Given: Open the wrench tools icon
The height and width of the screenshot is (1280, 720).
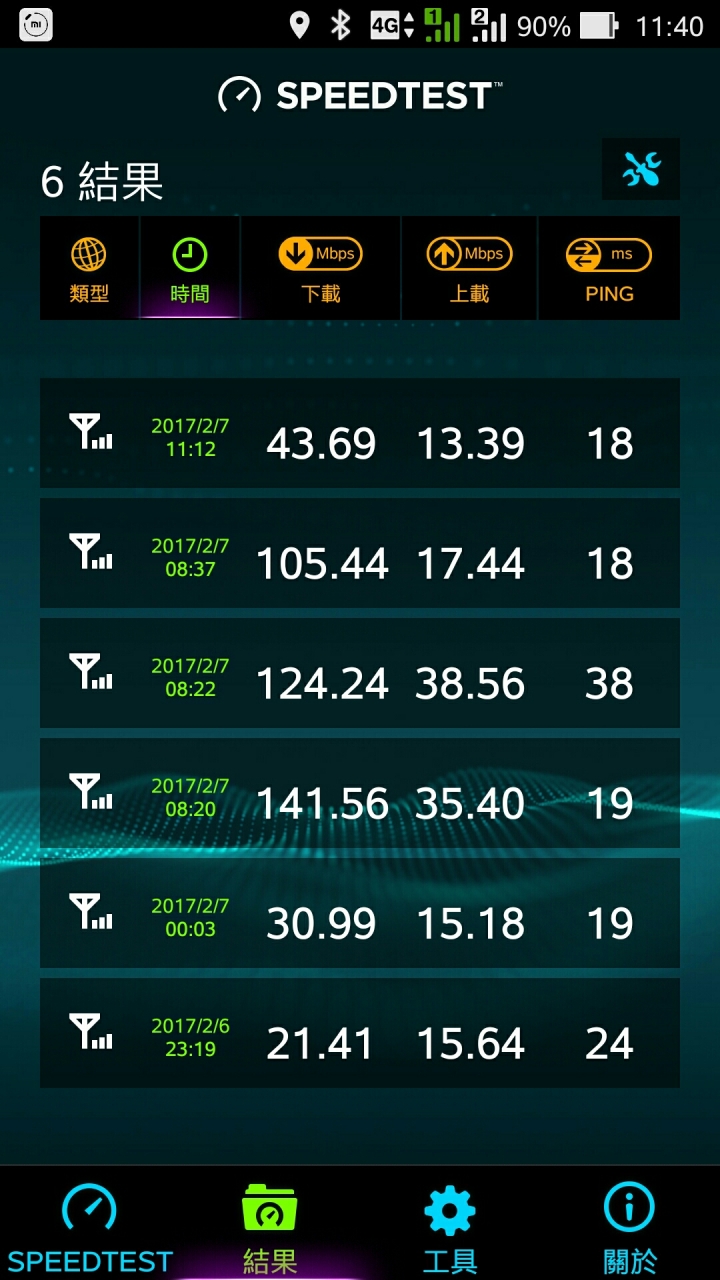Looking at the screenshot, I should [x=641, y=169].
